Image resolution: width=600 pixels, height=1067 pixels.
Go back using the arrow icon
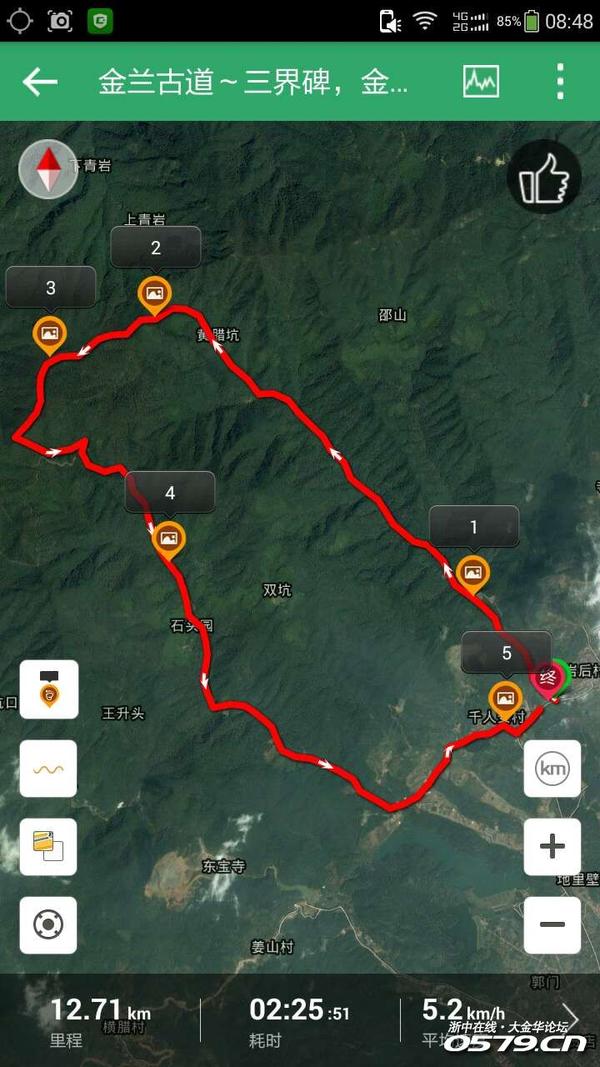[40, 82]
